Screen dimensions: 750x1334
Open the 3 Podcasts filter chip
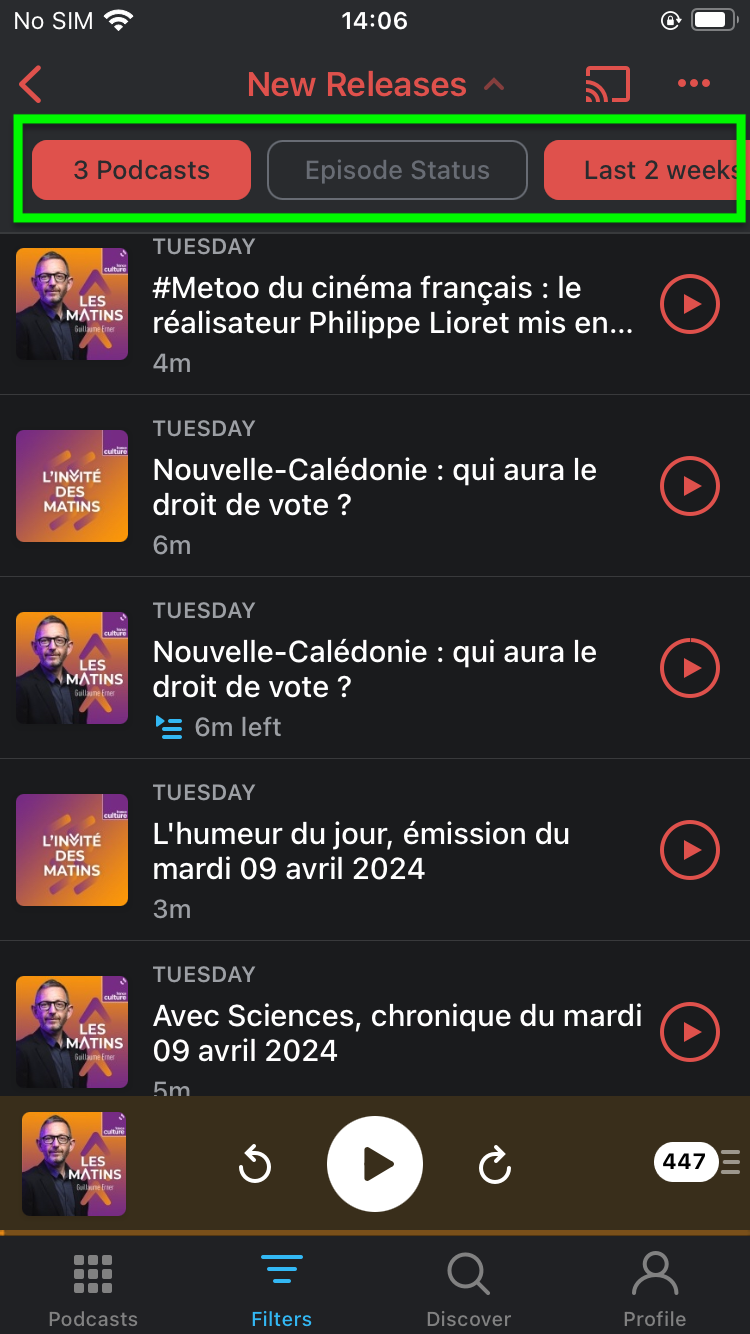click(x=140, y=170)
